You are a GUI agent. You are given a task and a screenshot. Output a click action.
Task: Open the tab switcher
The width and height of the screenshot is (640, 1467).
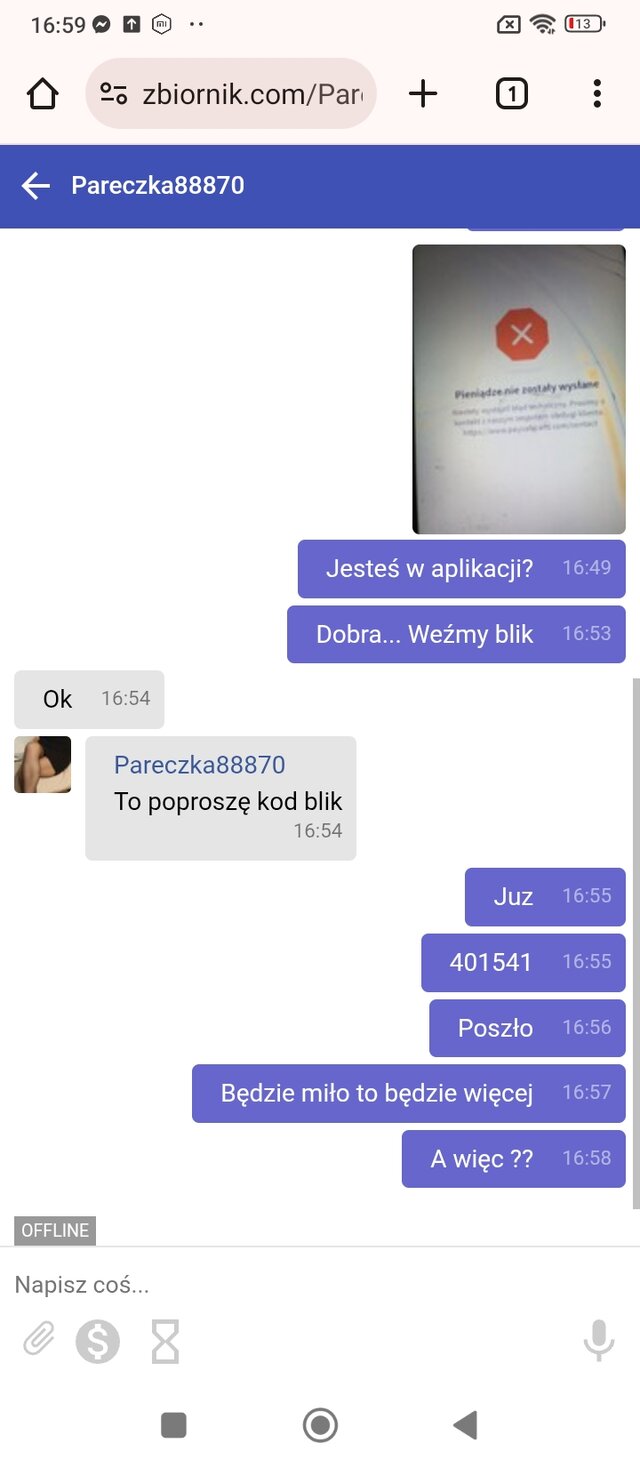[x=511, y=94]
